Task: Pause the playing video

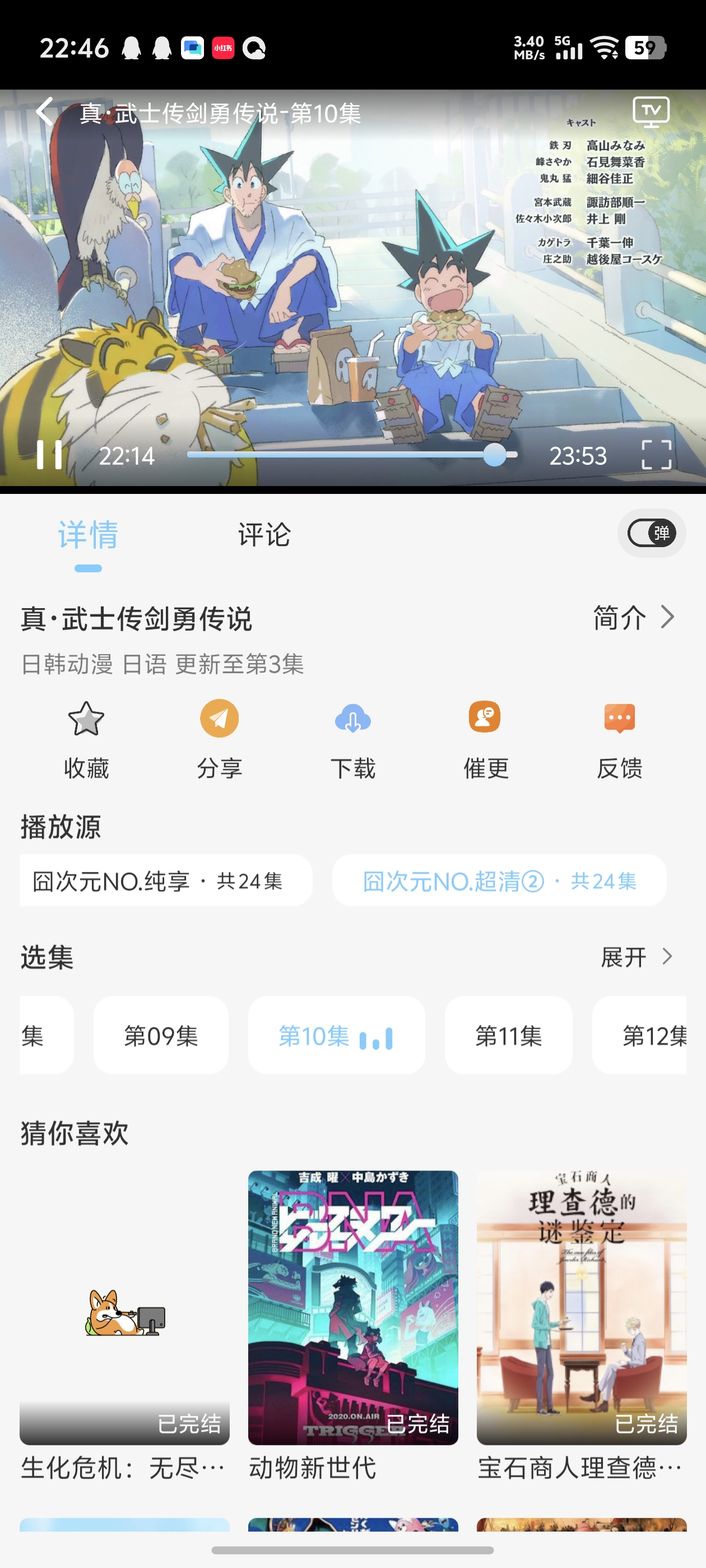Action: click(50, 454)
